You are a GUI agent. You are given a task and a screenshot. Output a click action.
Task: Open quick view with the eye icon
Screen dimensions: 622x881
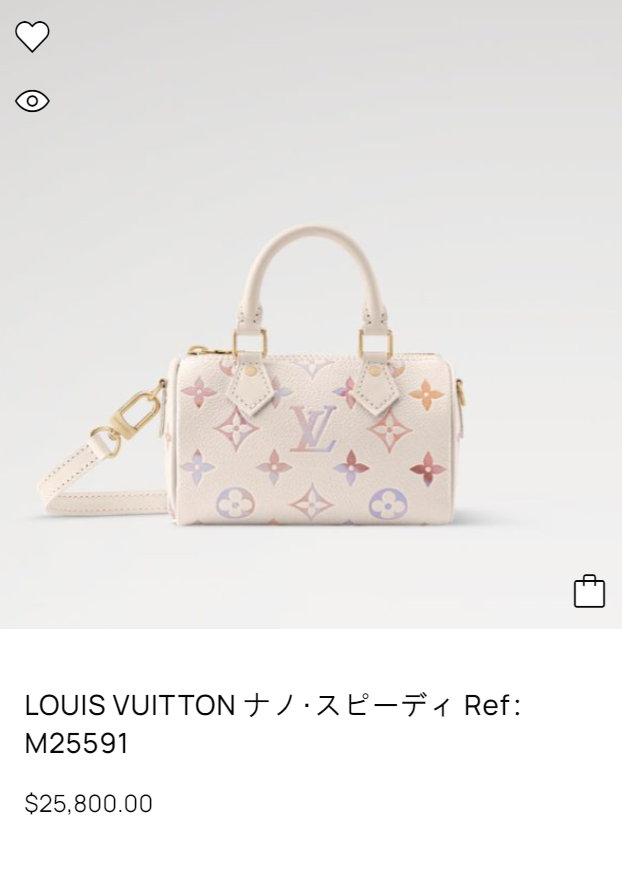[x=32, y=101]
